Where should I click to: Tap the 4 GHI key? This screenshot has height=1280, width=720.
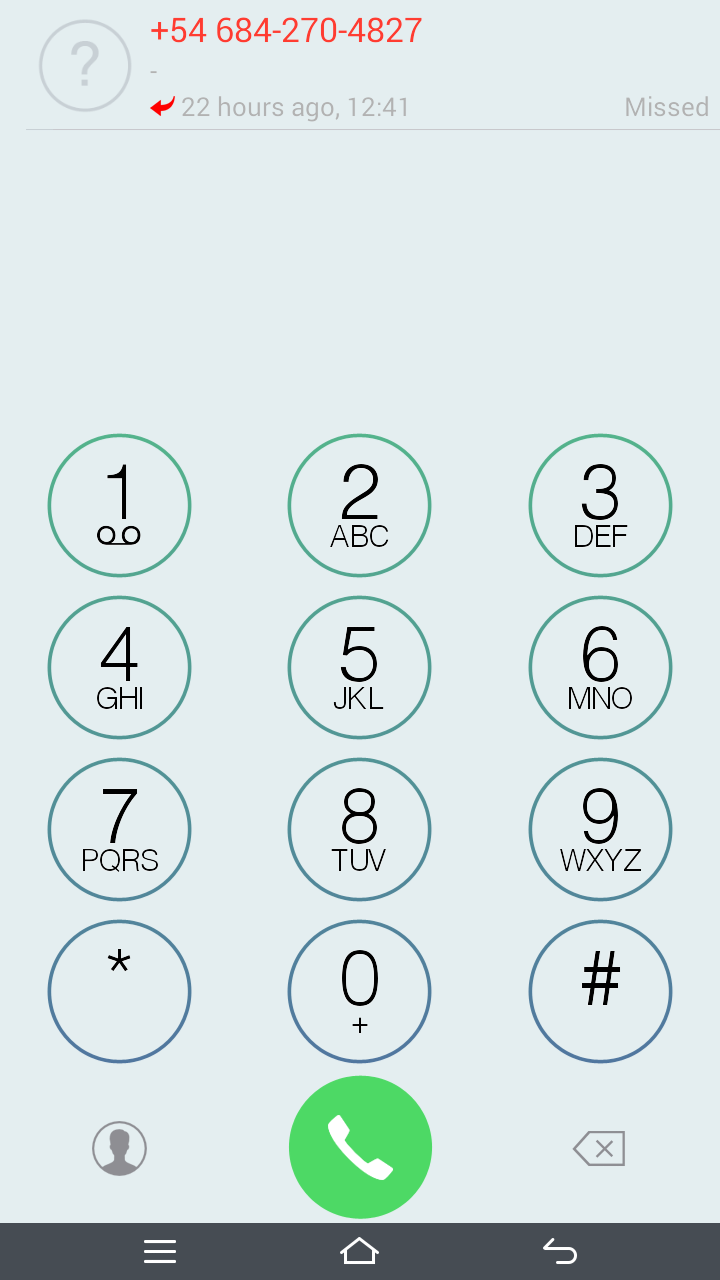[x=119, y=667]
